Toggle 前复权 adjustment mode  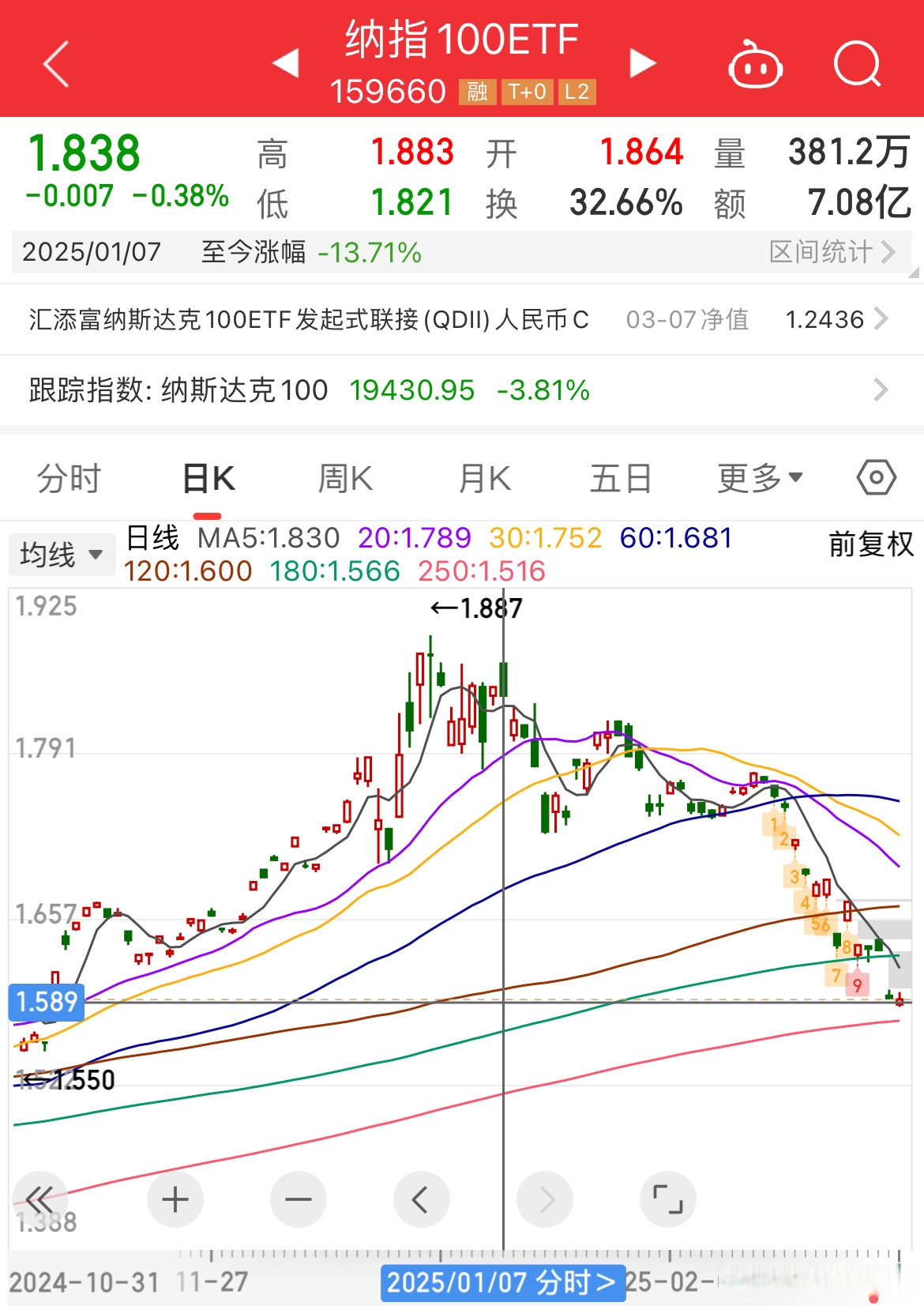coord(869,546)
